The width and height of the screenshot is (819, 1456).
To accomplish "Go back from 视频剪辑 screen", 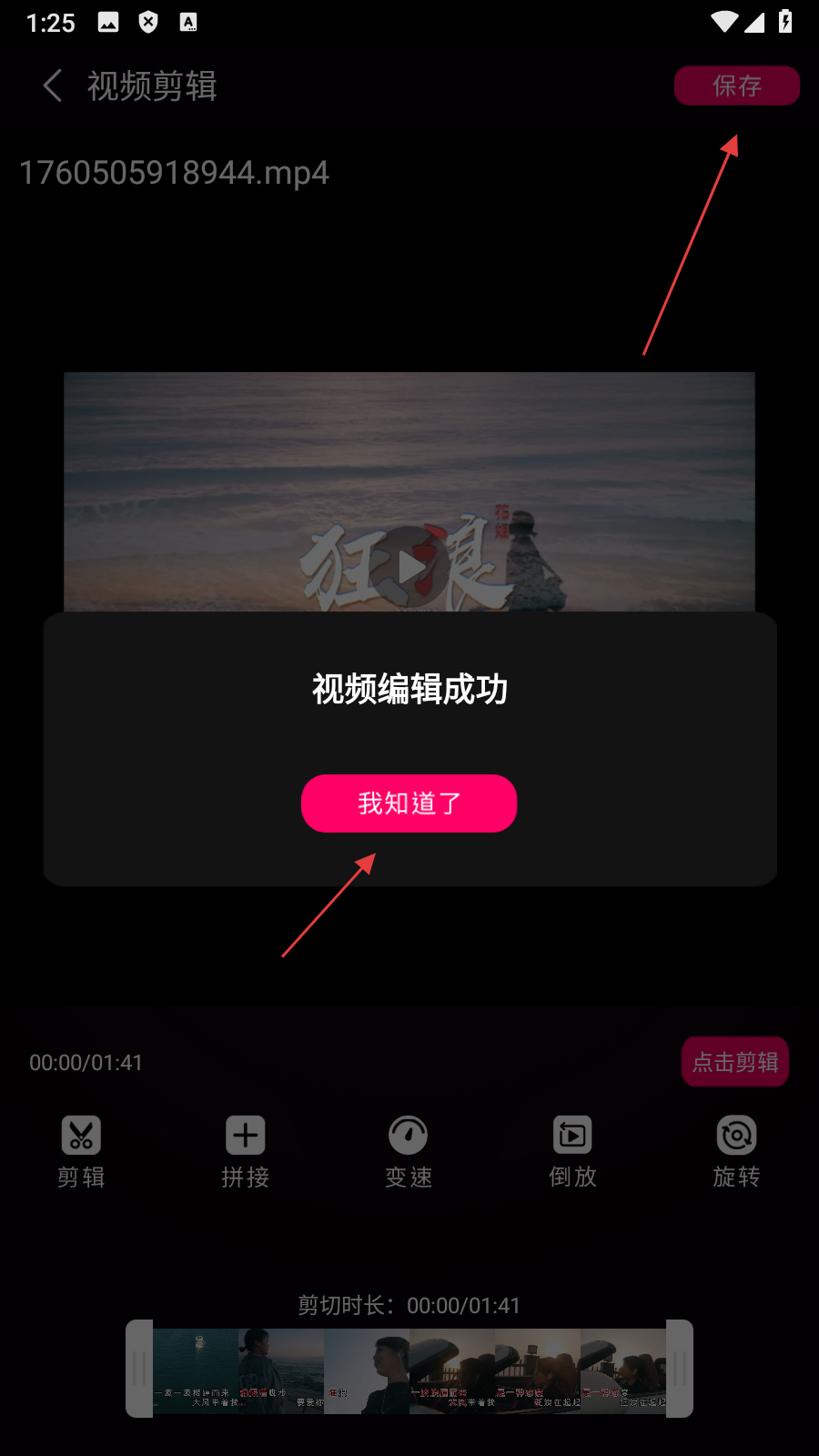I will pos(53,86).
